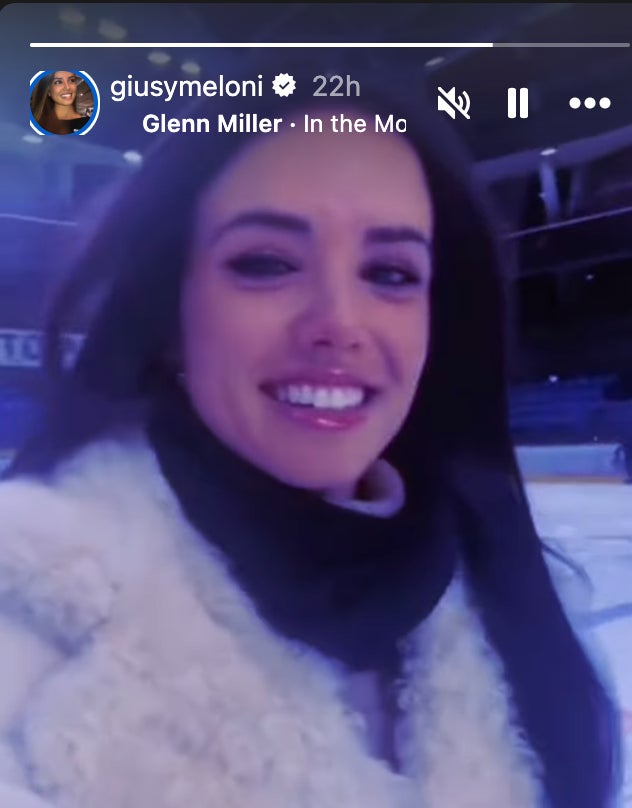632x808 pixels.
Task: Open the three-dot more options menu
Action: (x=589, y=103)
